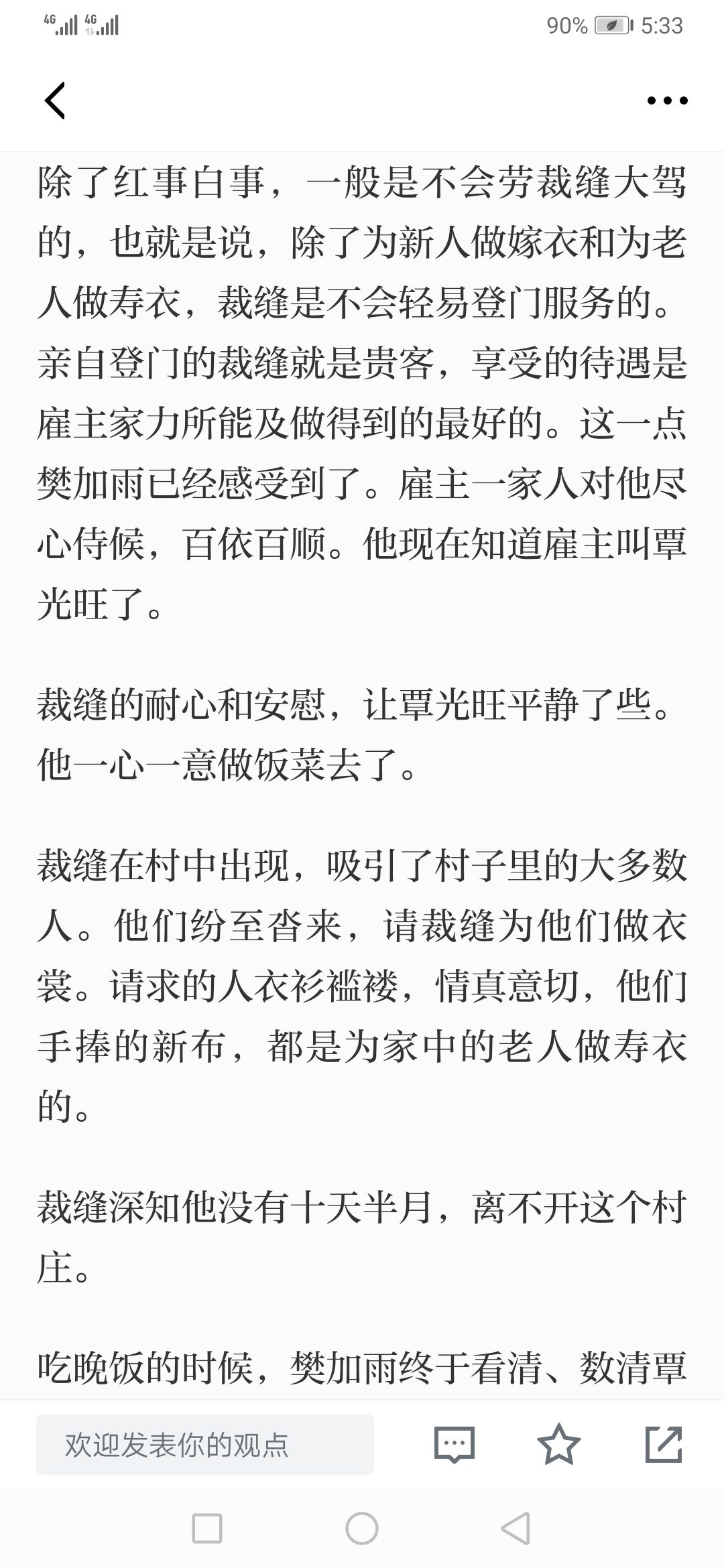Favorite this article with the star icon
Image resolution: width=724 pixels, height=1568 pixels.
[x=559, y=1444]
